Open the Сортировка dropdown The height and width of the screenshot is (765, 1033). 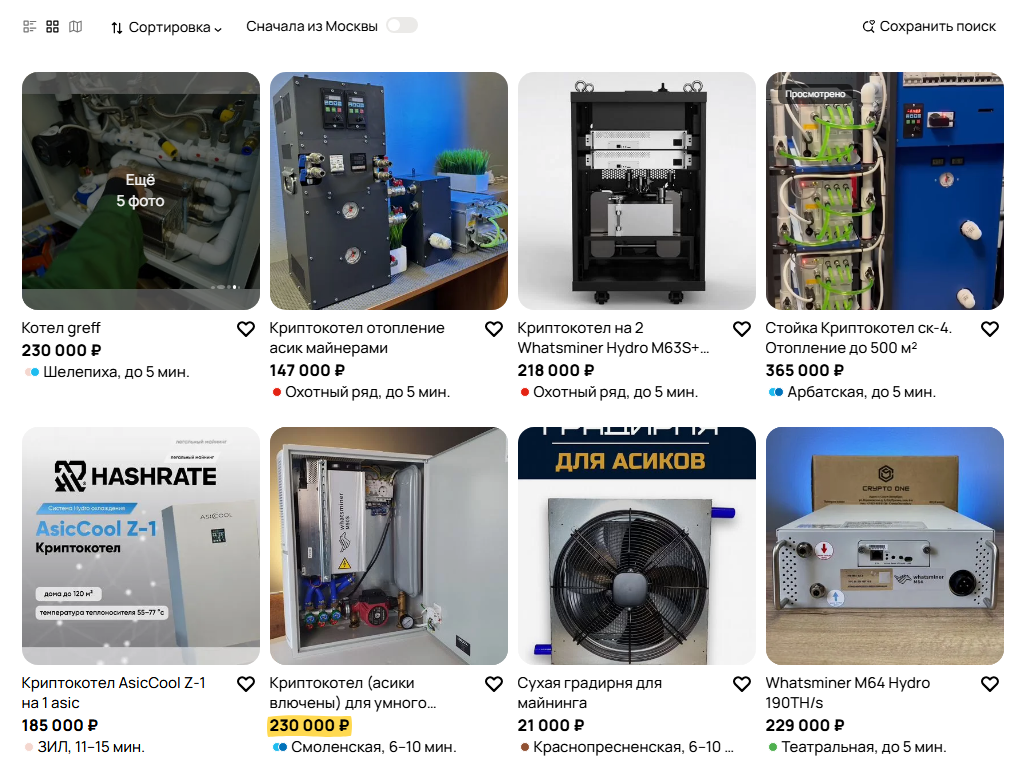tap(167, 27)
